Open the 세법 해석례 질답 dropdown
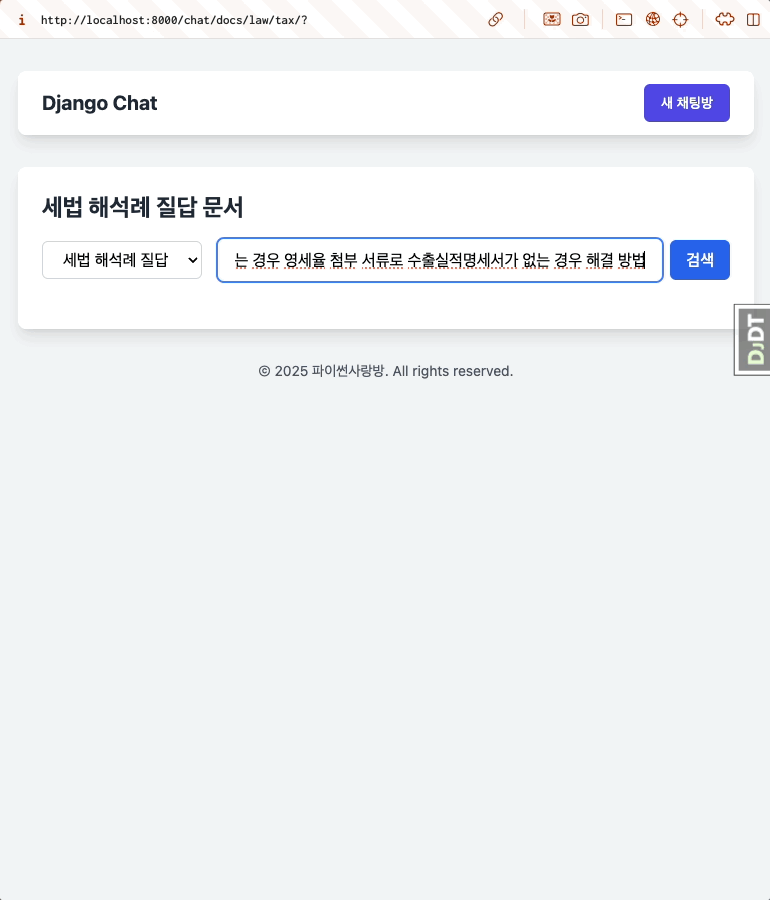This screenshot has width=770, height=900. tap(122, 260)
